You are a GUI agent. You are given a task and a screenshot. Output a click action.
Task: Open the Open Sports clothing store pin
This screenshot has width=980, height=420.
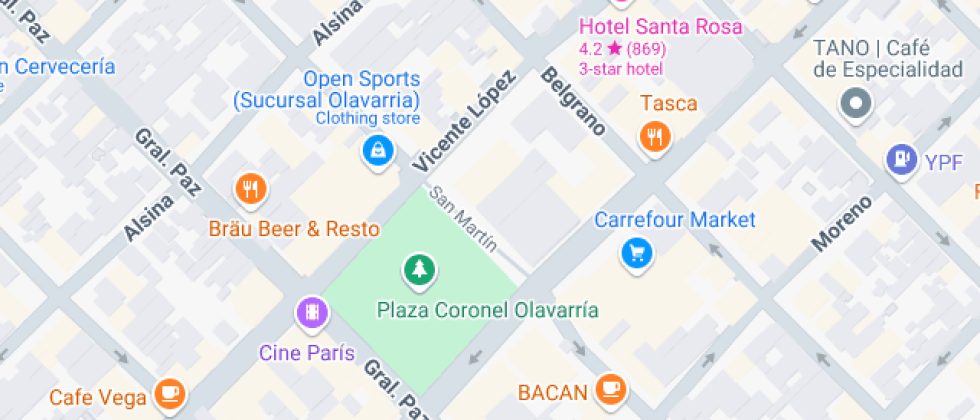click(379, 151)
